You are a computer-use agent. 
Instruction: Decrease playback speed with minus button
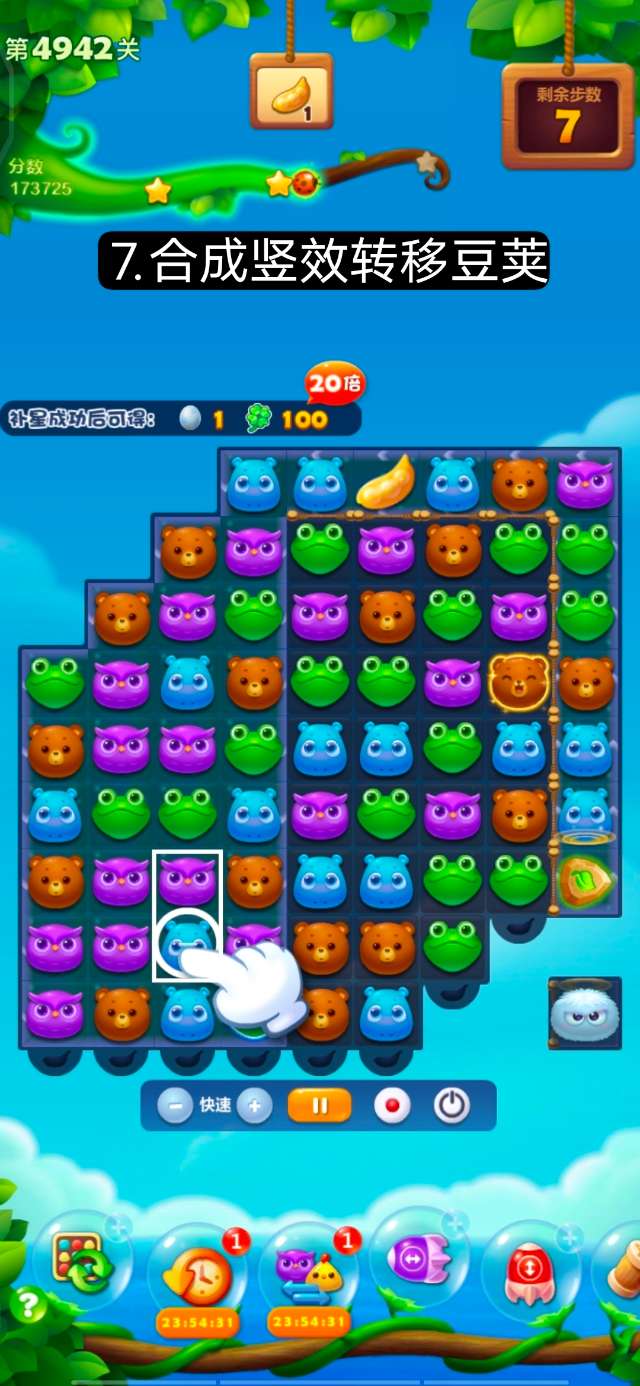point(176,1106)
